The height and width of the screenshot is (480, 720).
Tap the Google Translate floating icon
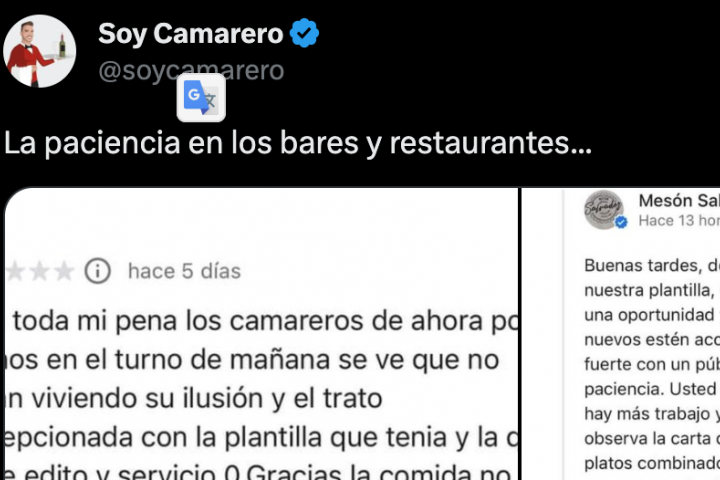tap(201, 97)
